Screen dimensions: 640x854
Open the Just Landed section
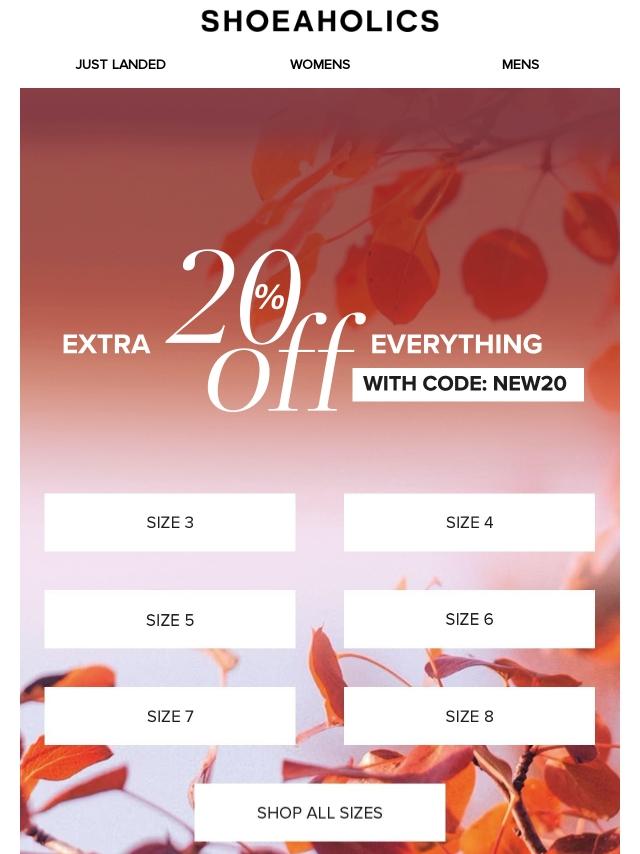coord(120,64)
